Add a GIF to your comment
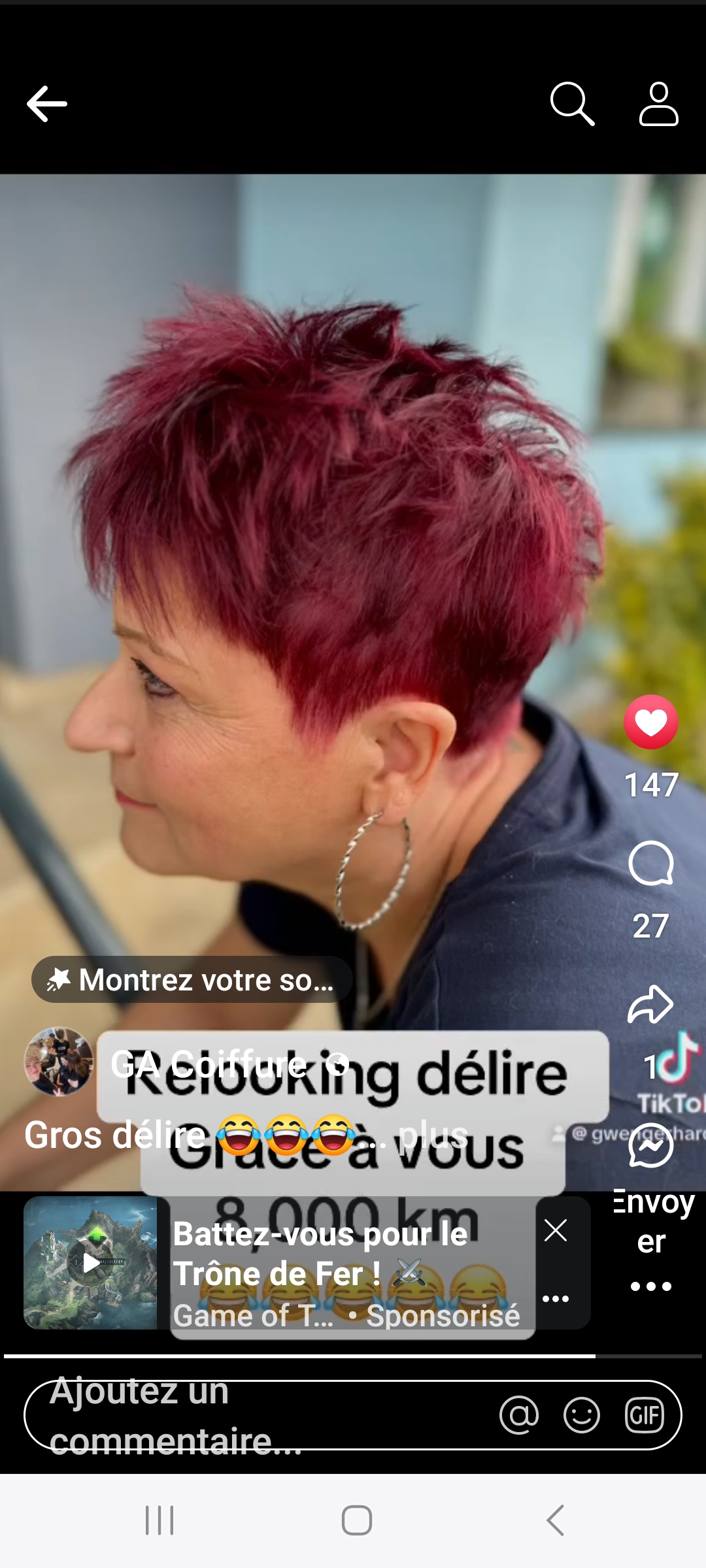The image size is (706, 1568). tap(645, 1415)
